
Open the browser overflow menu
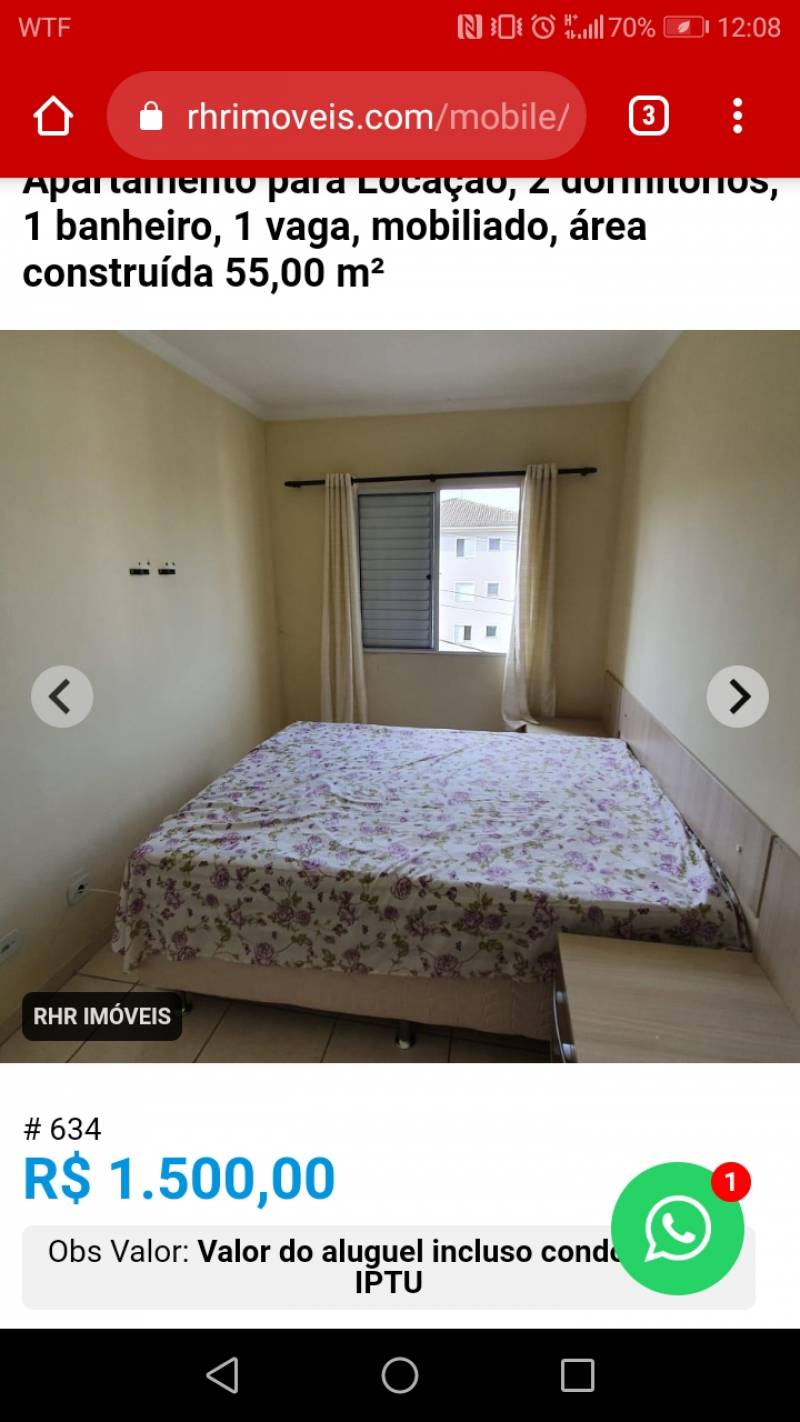click(737, 117)
